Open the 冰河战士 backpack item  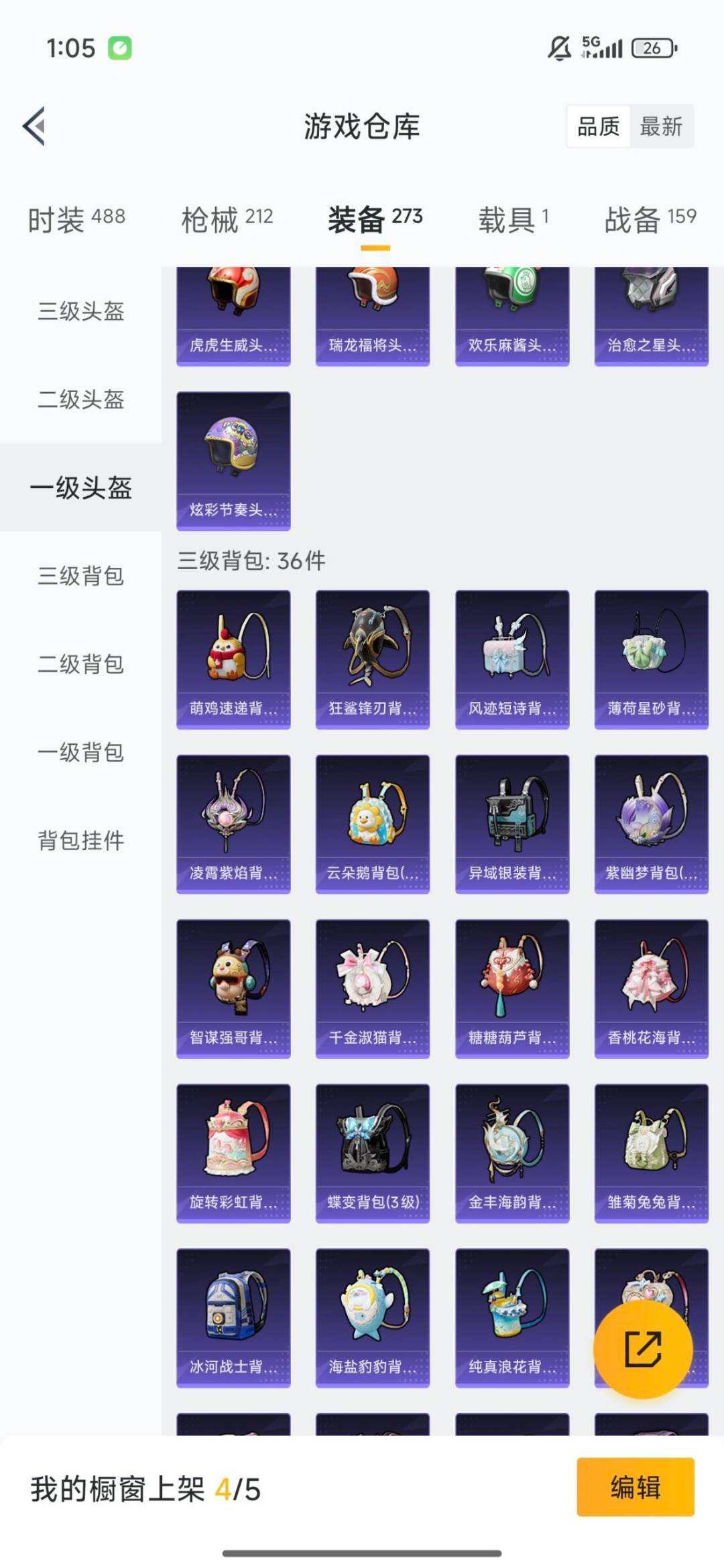[233, 1317]
